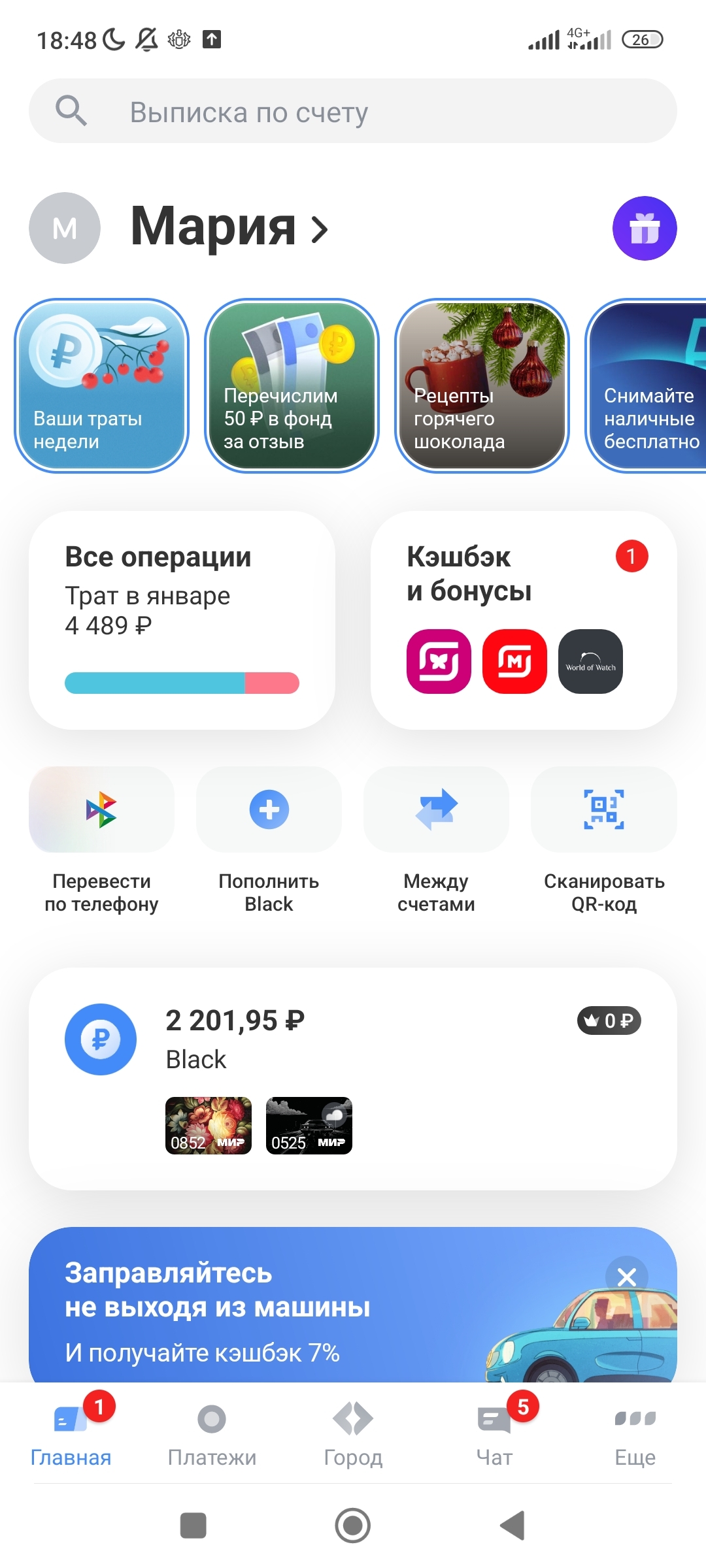Select the card ending in 0525

pos(309,1126)
